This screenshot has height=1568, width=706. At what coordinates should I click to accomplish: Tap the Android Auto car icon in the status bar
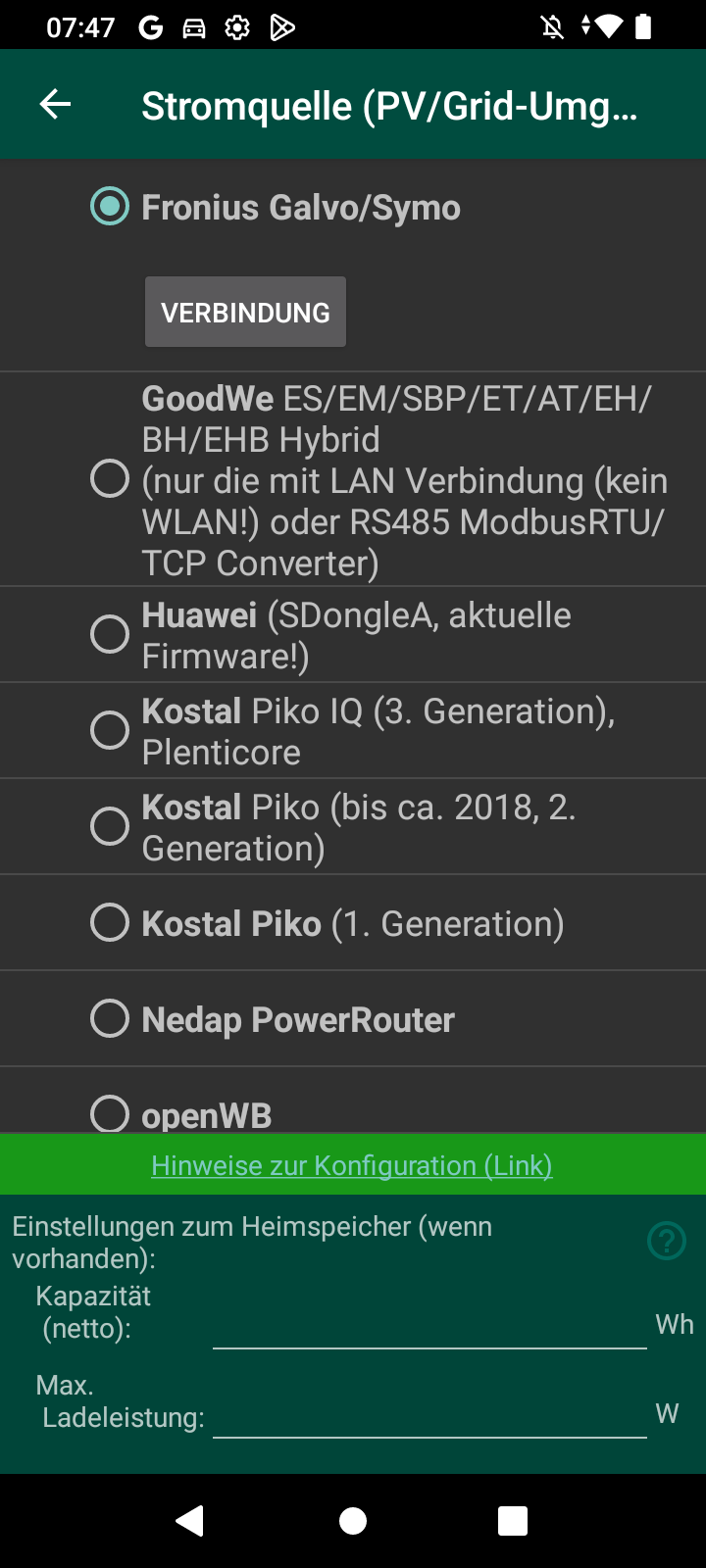192,26
